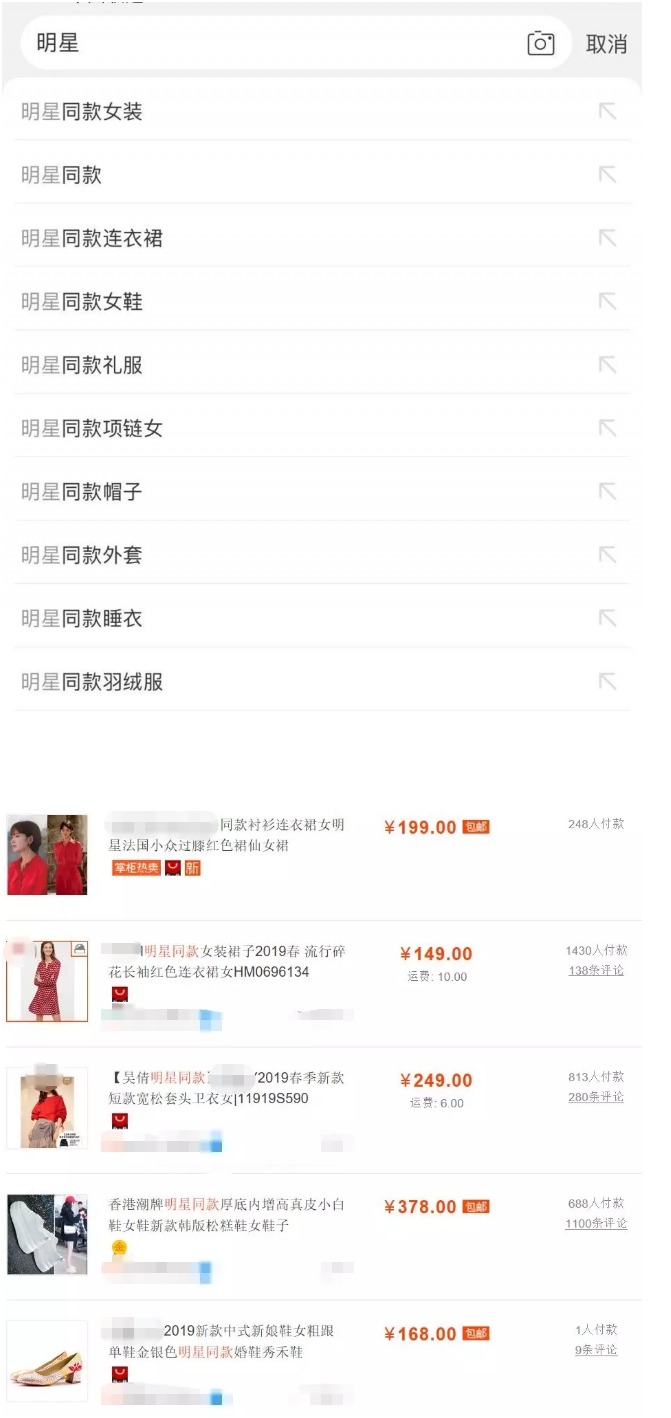Fill search box with 明星同款羽绒服 arrow
Image resolution: width=671 pixels, height=1418 pixels.
pyautogui.click(x=607, y=682)
